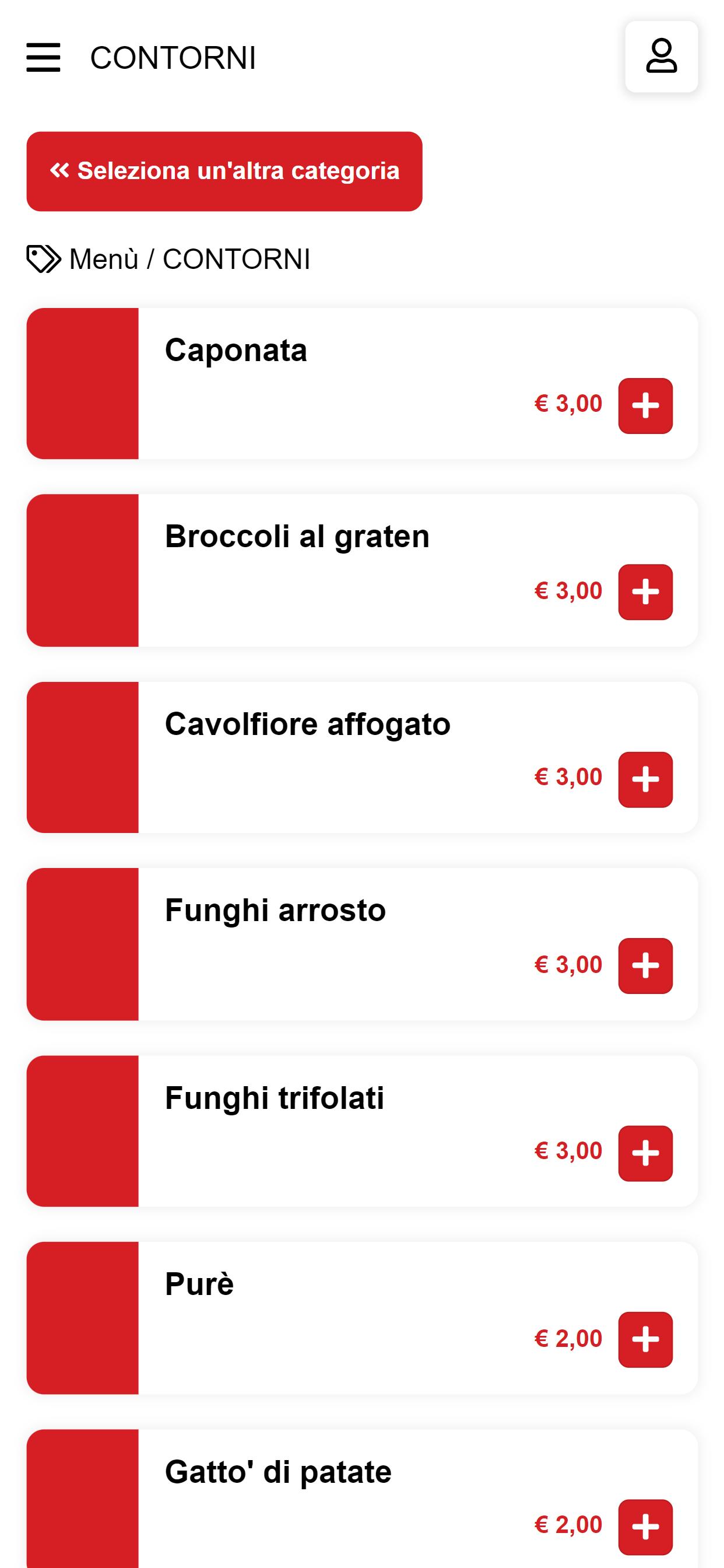Add Gatto' di patate to the order

[x=645, y=1527]
